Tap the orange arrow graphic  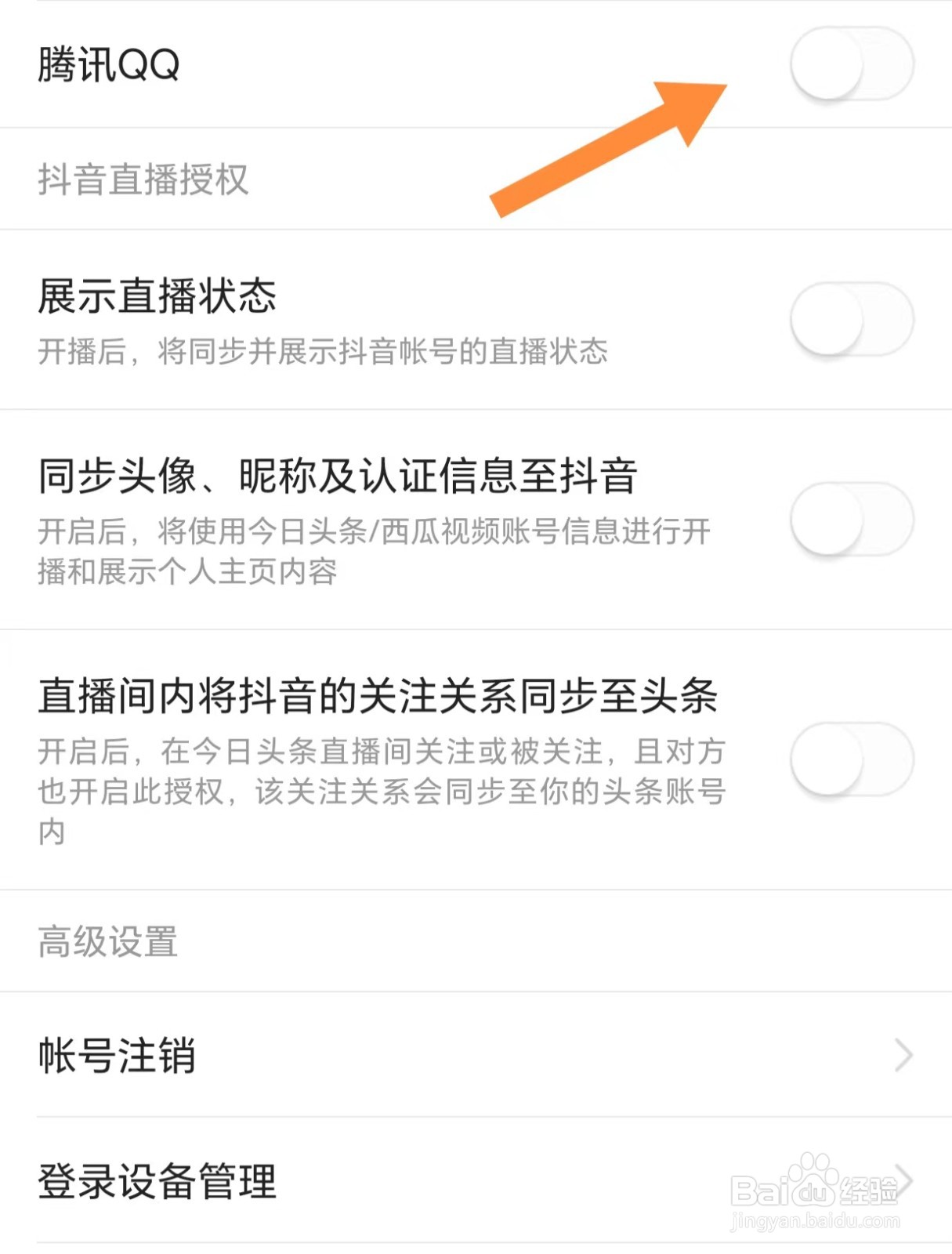(x=611, y=149)
